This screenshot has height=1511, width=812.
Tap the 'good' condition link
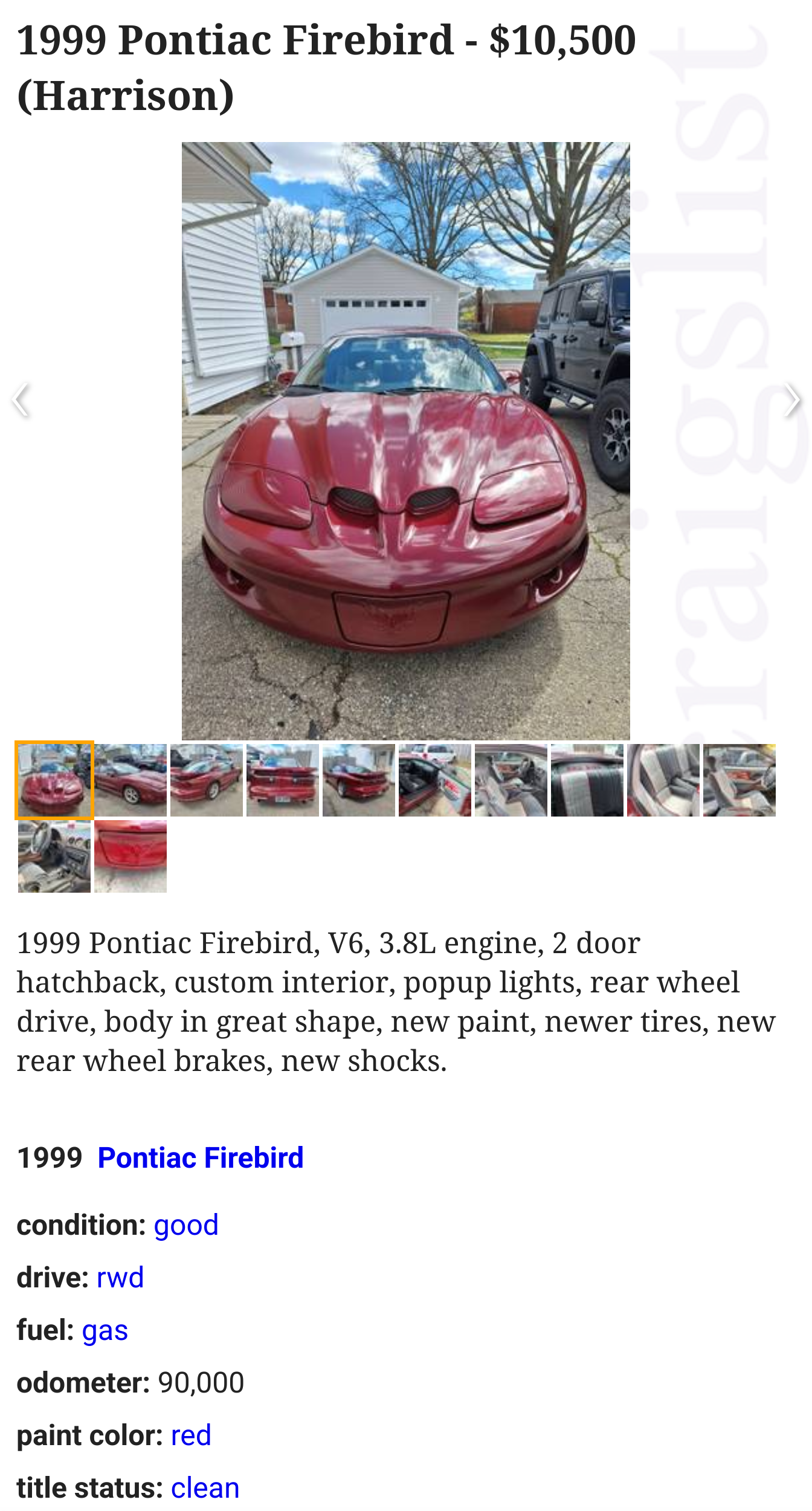(186, 1225)
